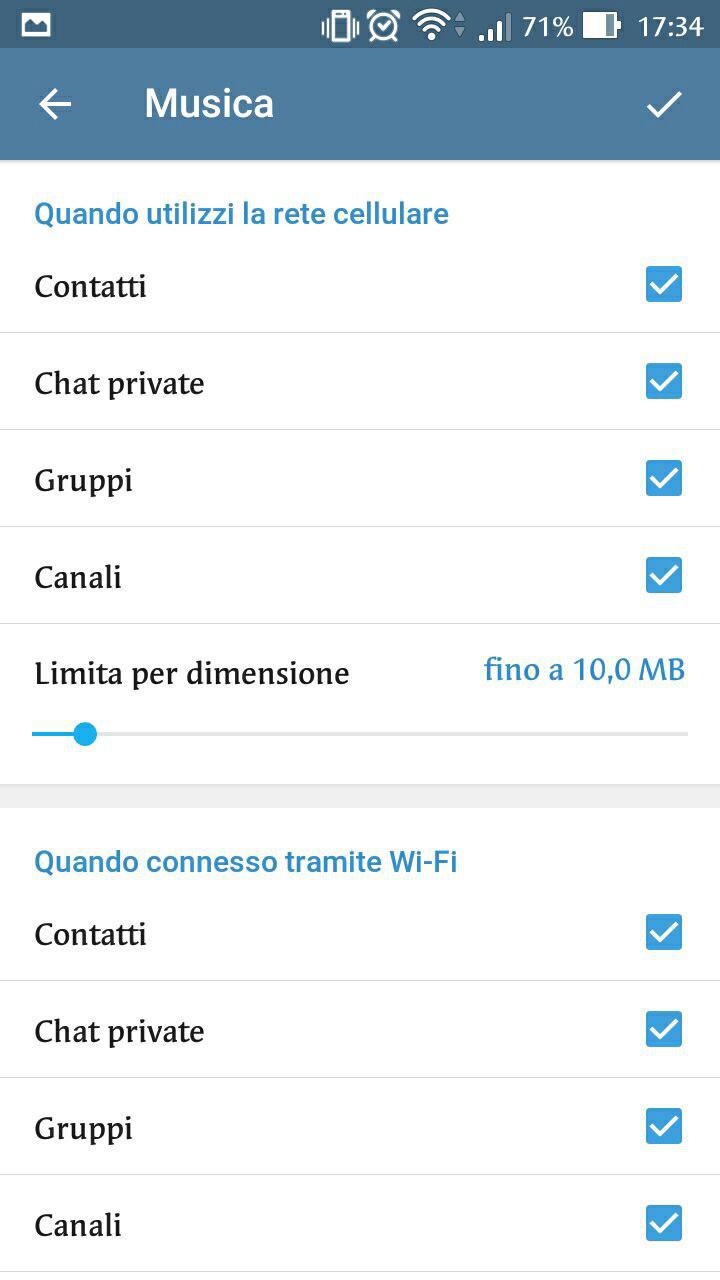Viewport: 720px width, 1280px height.
Task: Uncheck Chat private under rete cellulare
Action: [x=664, y=382]
